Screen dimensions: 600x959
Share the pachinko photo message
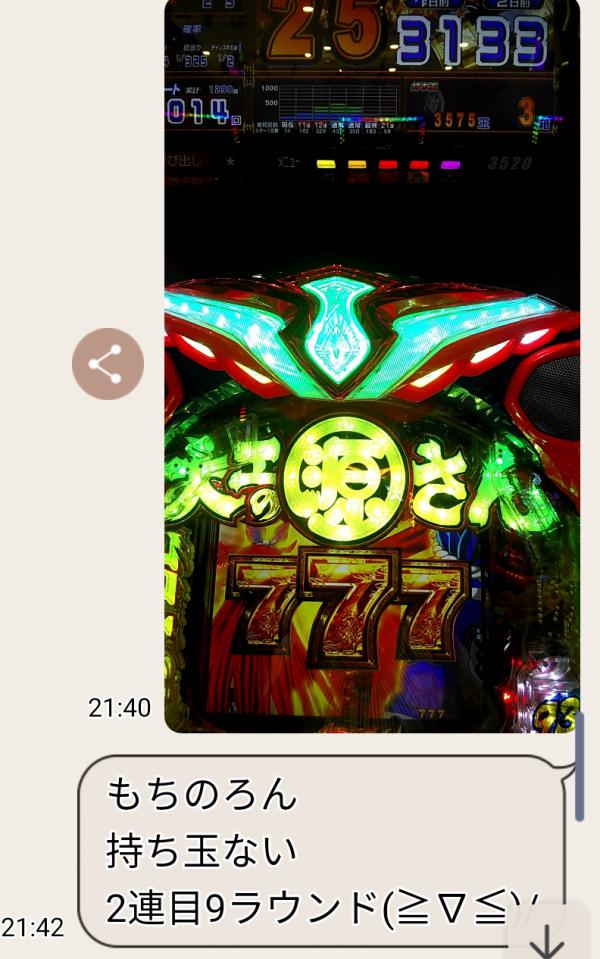click(x=108, y=364)
